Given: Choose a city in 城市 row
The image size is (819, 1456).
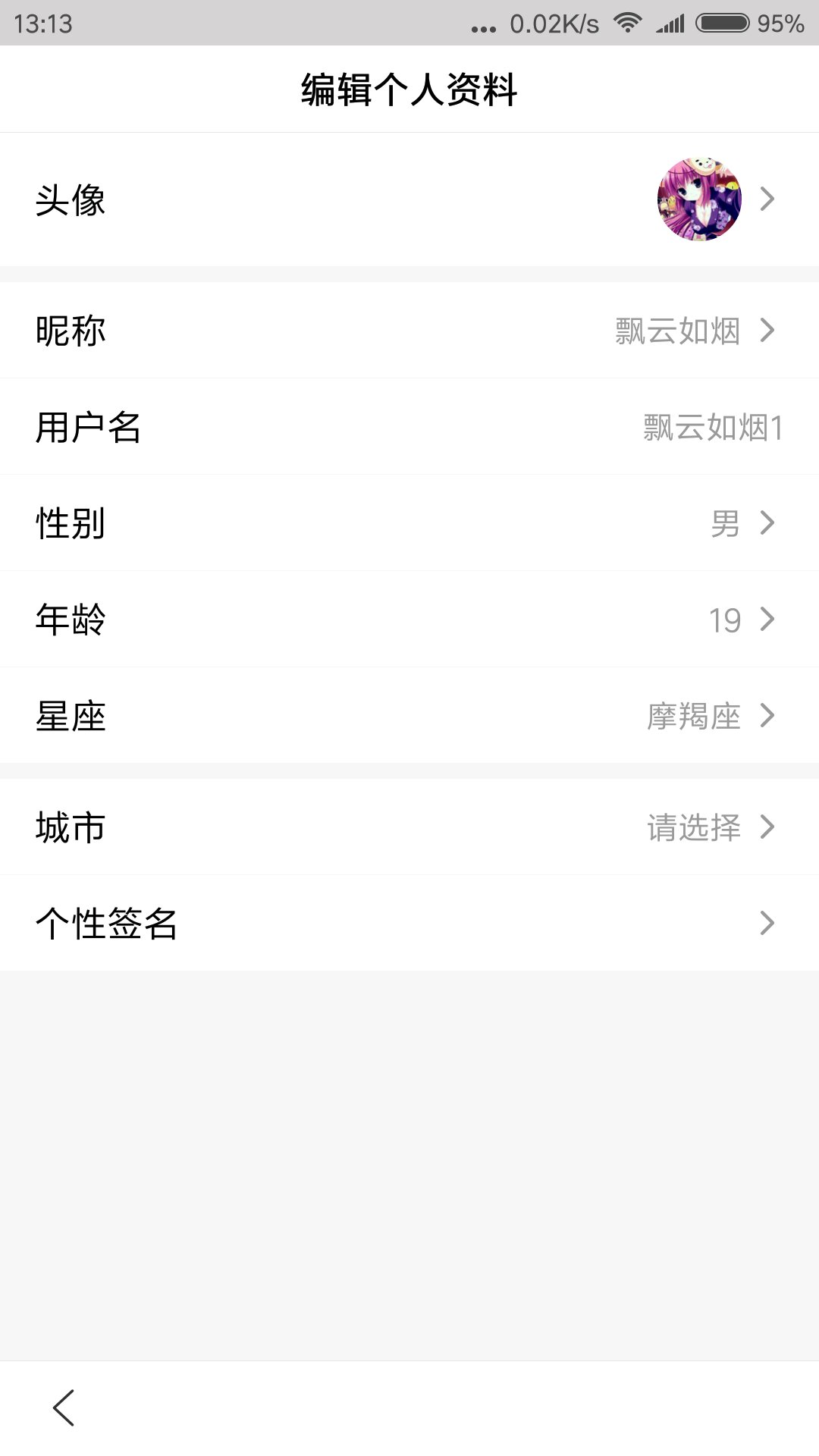Looking at the screenshot, I should pos(409,827).
